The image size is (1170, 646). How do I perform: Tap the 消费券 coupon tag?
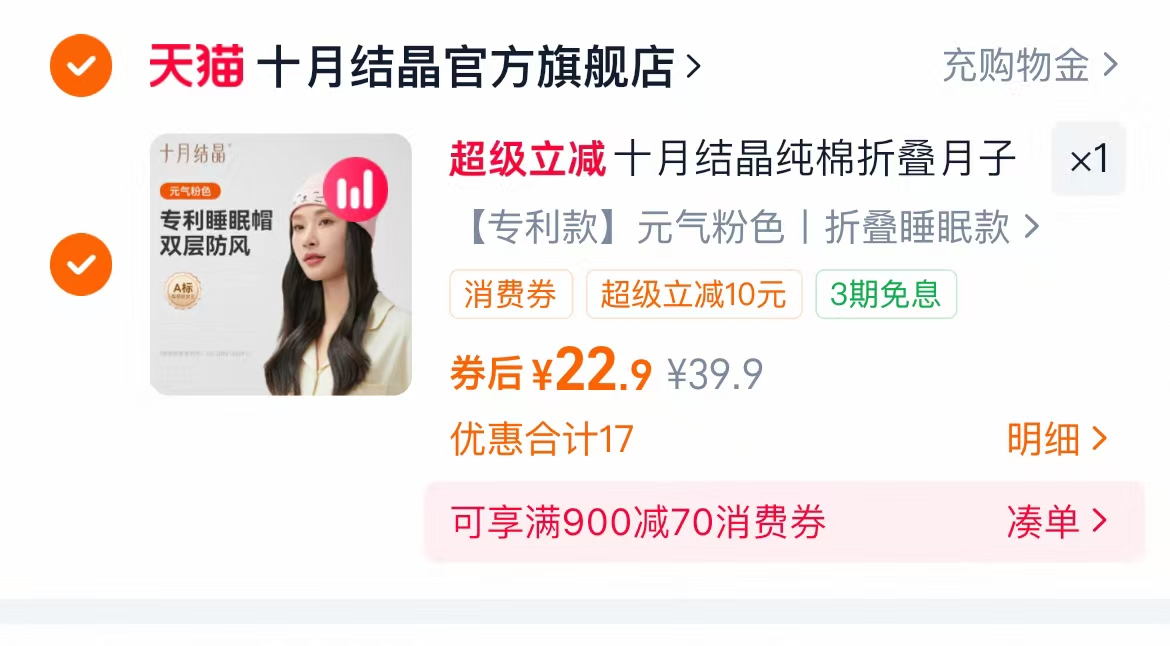click(x=510, y=294)
